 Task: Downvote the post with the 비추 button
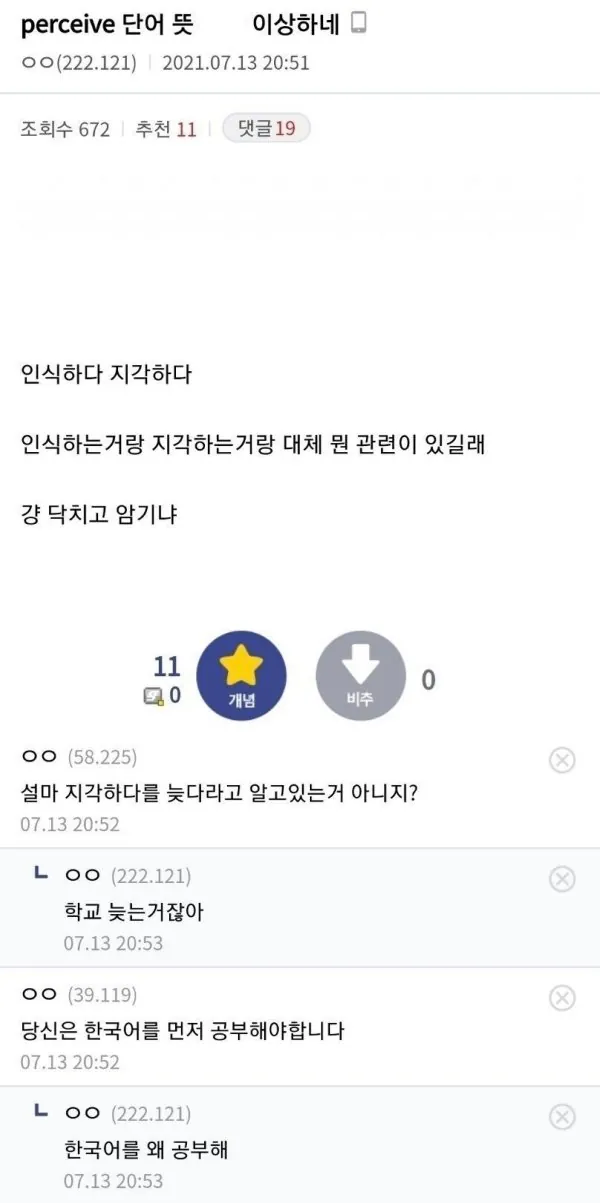[x=360, y=676]
